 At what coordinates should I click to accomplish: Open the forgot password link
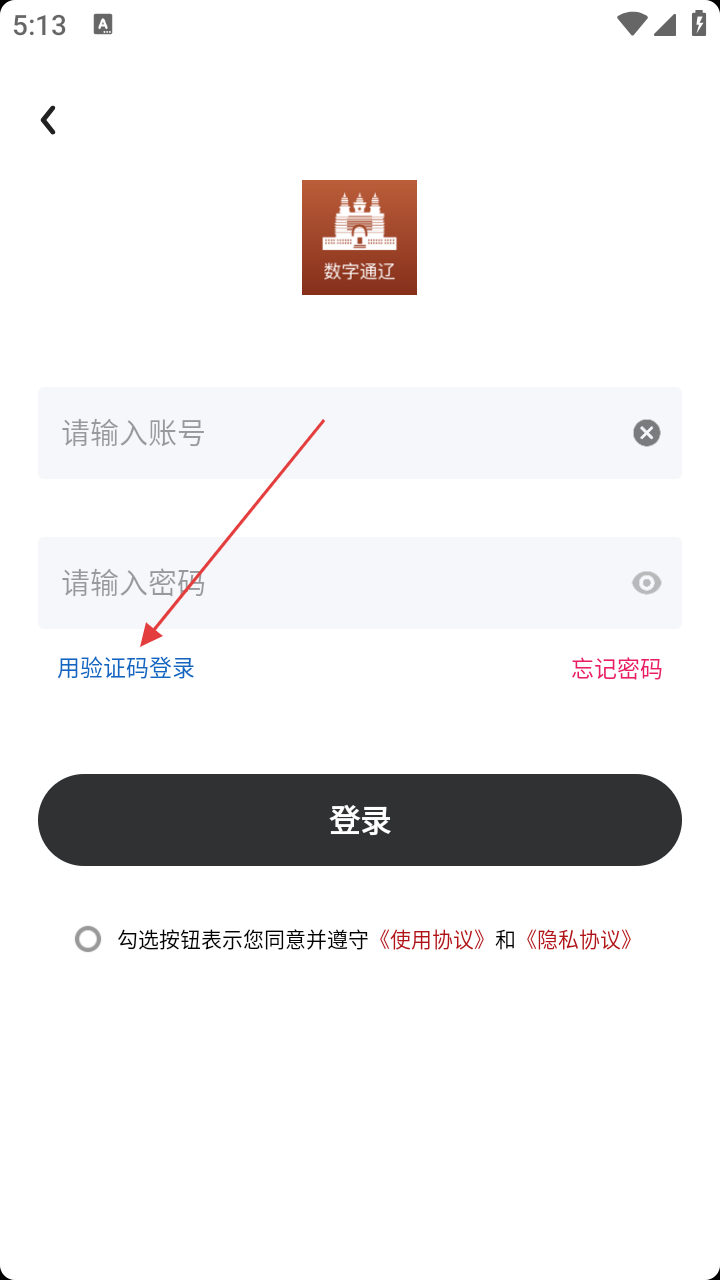coord(616,669)
